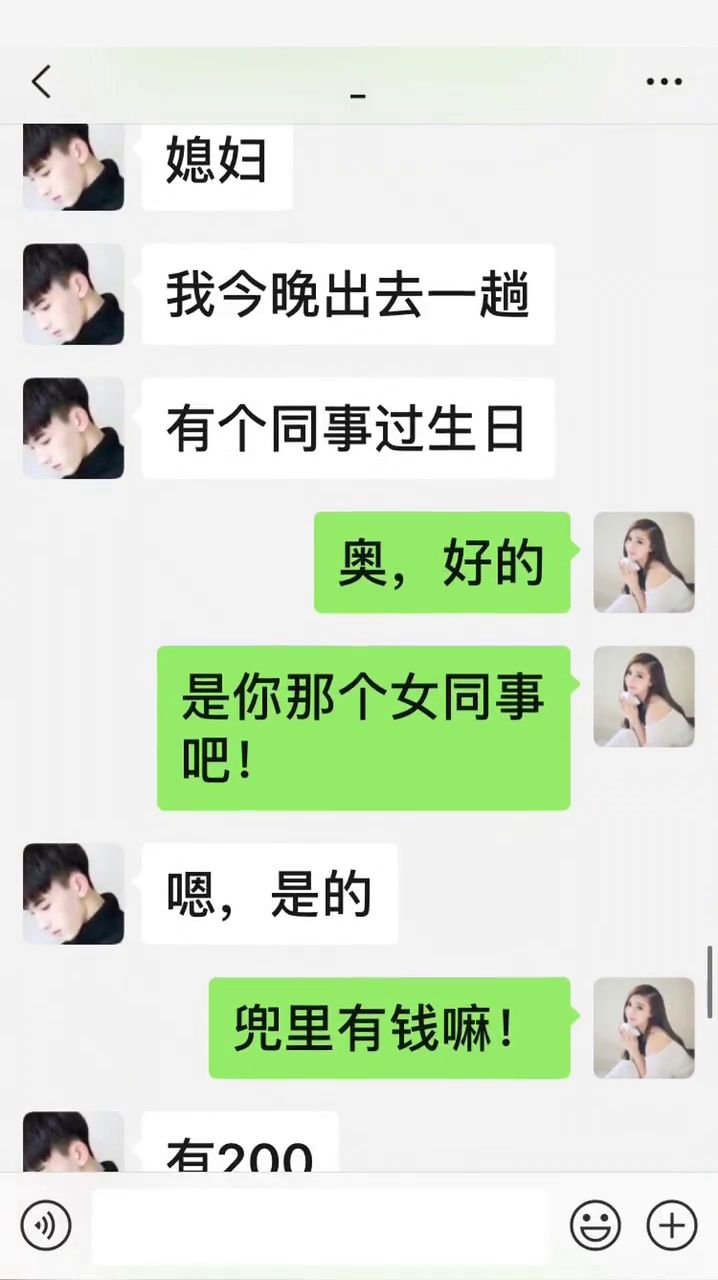Switch to voice message input
Image resolution: width=718 pixels, height=1280 pixels.
(46, 1225)
